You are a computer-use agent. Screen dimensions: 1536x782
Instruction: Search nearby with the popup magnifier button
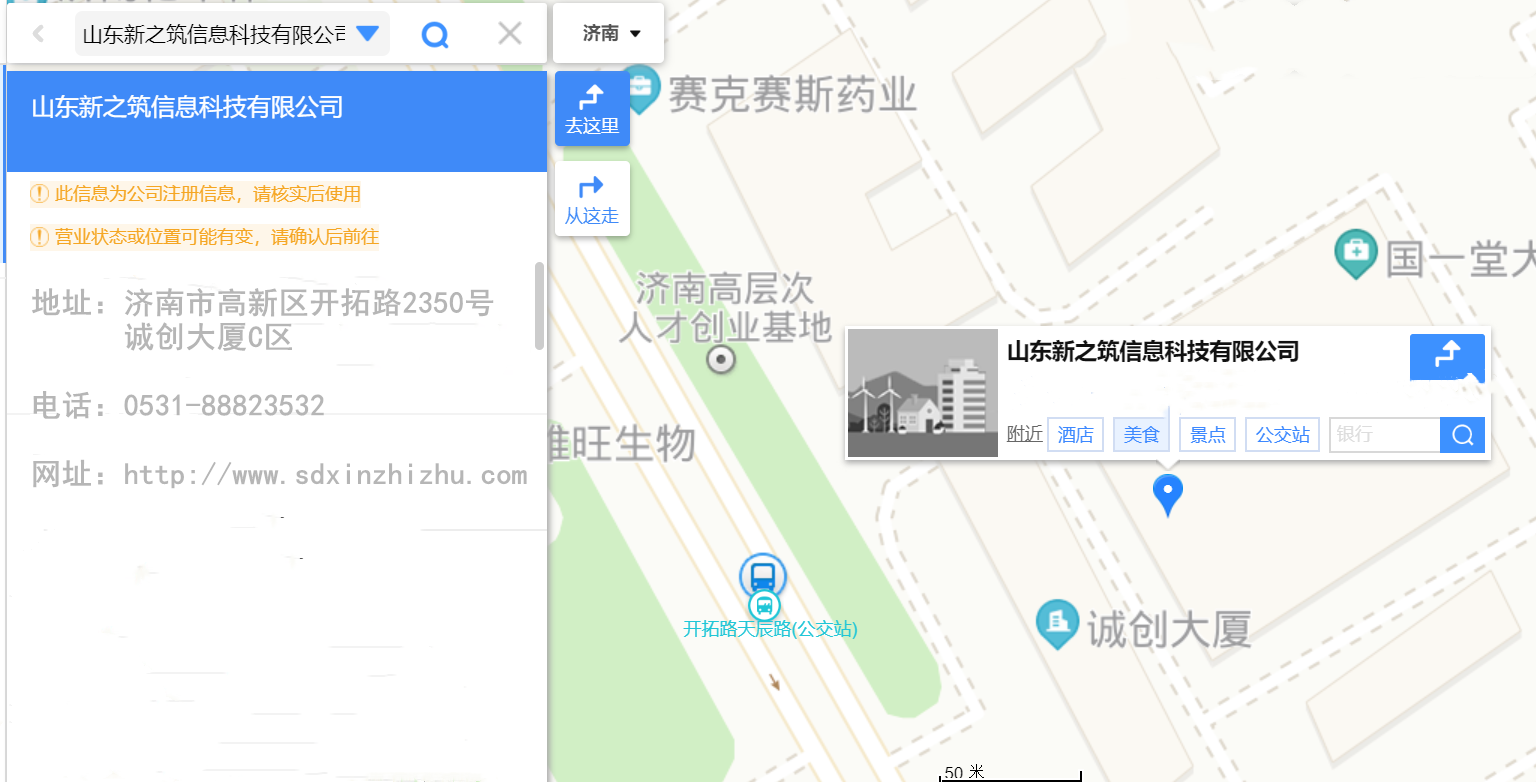point(1462,435)
